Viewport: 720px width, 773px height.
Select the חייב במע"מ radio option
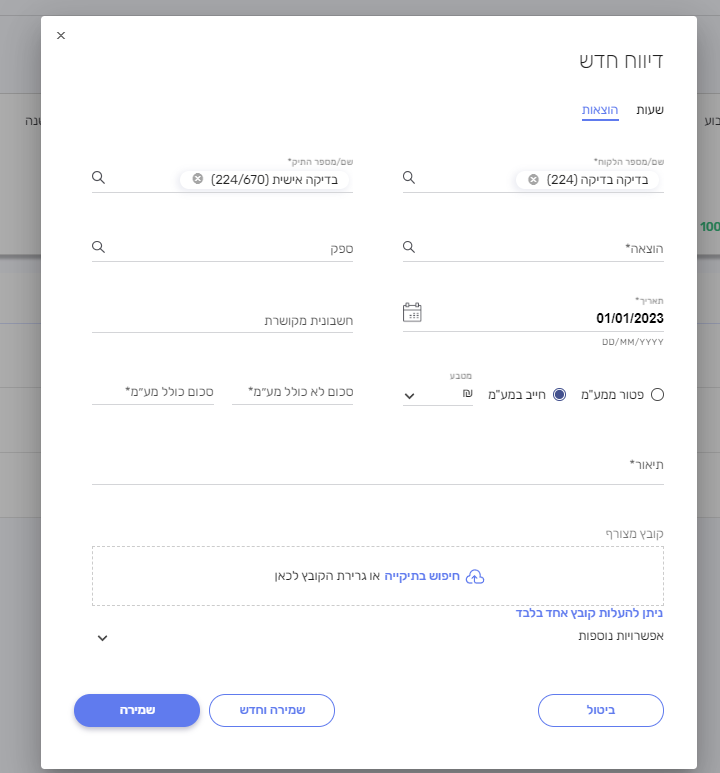click(559, 395)
